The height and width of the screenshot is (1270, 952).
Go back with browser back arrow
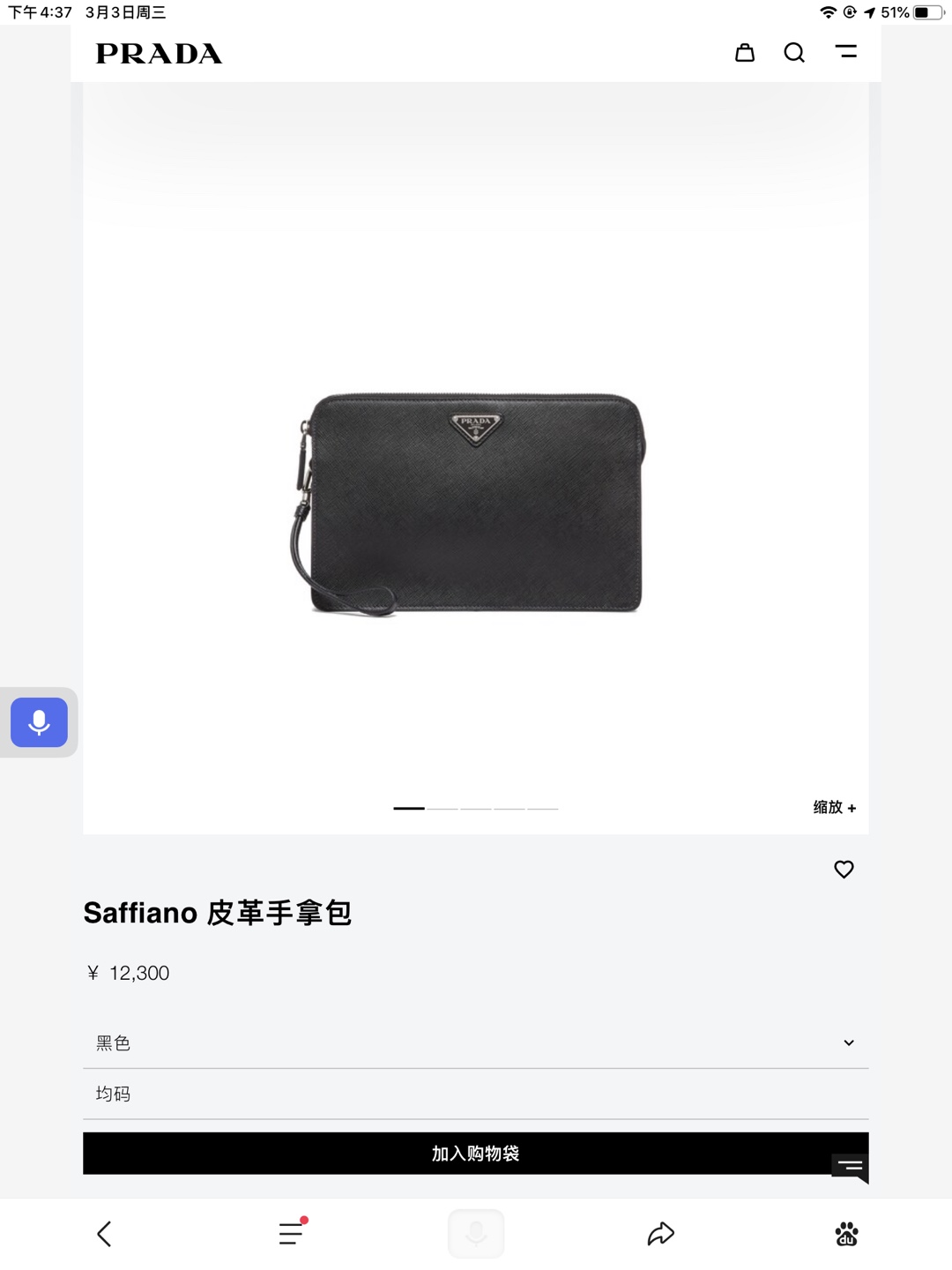point(105,1234)
